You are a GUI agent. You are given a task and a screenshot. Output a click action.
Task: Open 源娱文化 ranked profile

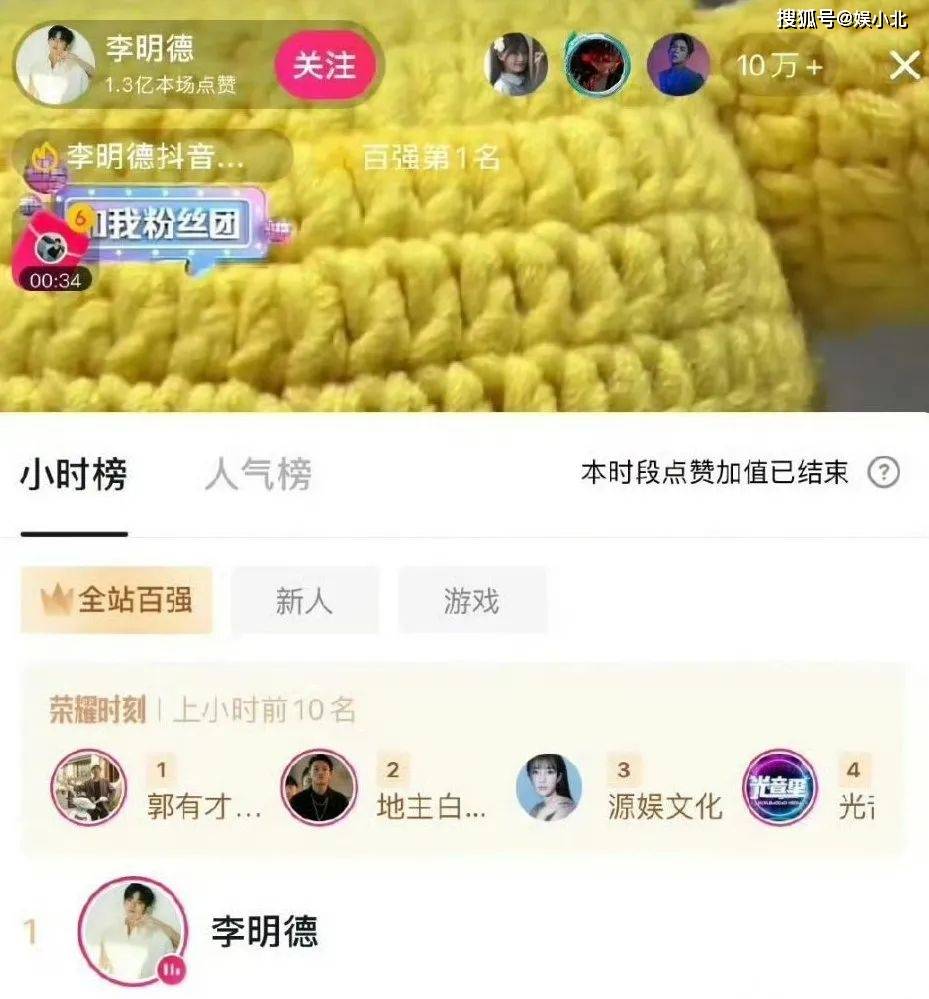[549, 787]
